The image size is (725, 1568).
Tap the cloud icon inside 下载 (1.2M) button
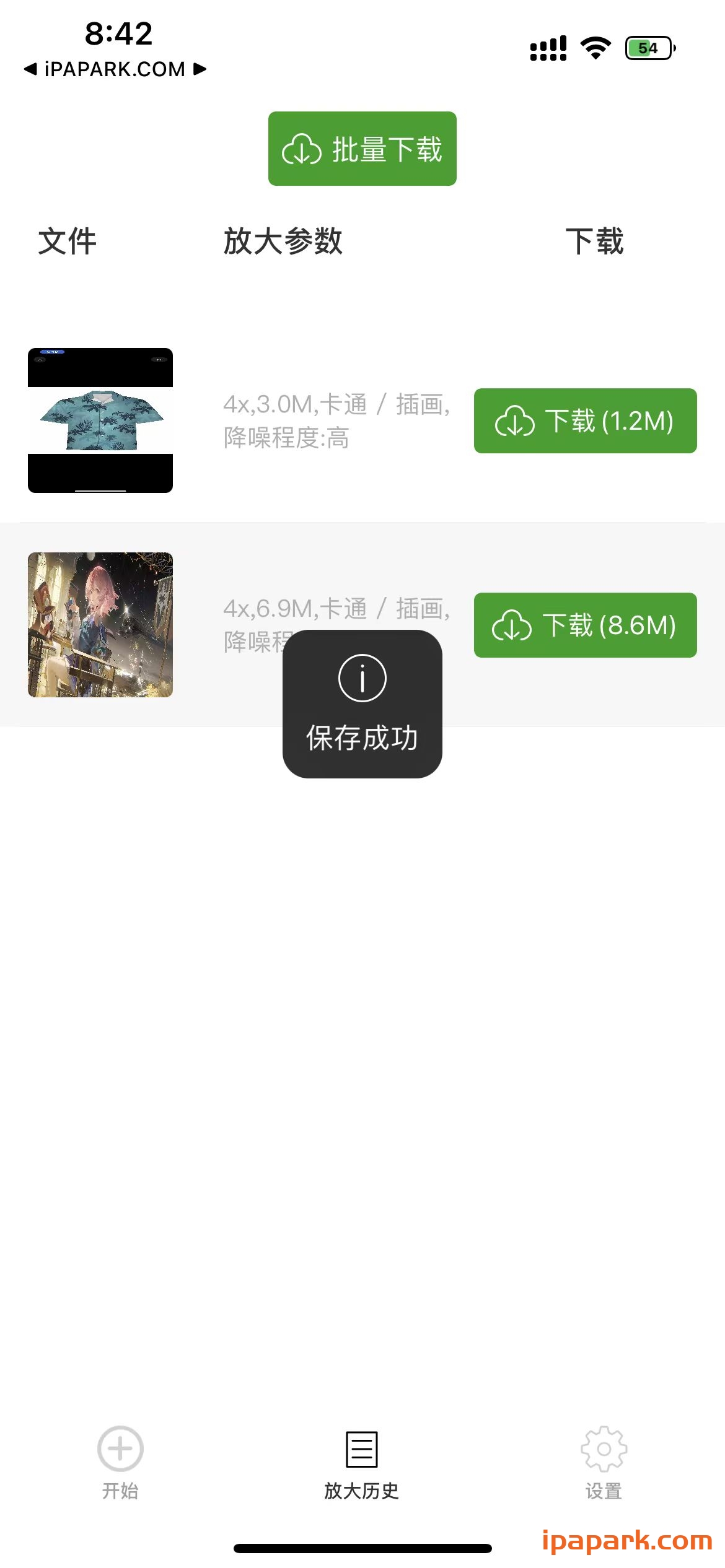tap(514, 422)
